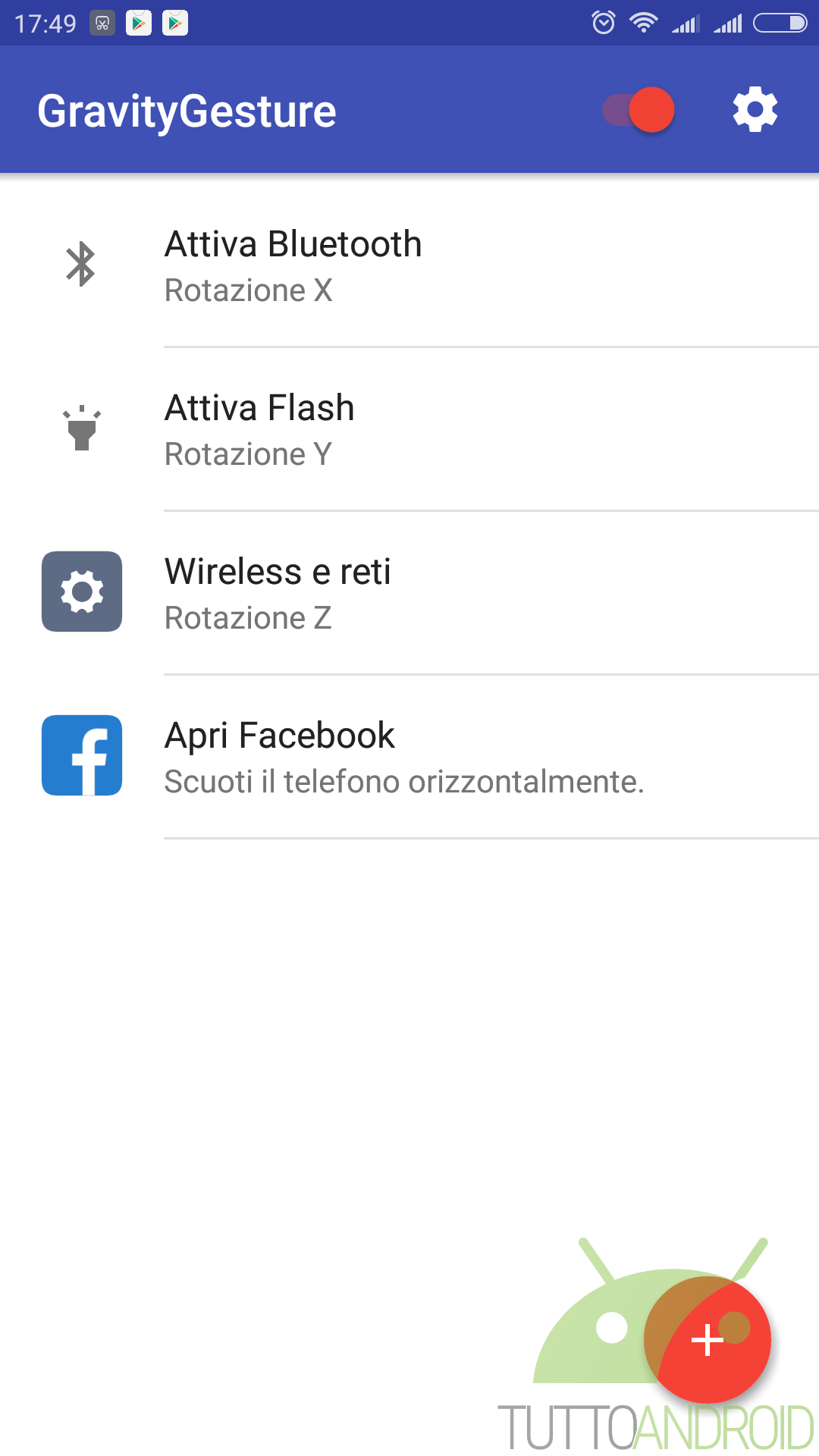Tap the Apri Facebook gesture row
Image resolution: width=819 pixels, height=1456 pixels.
click(x=409, y=758)
